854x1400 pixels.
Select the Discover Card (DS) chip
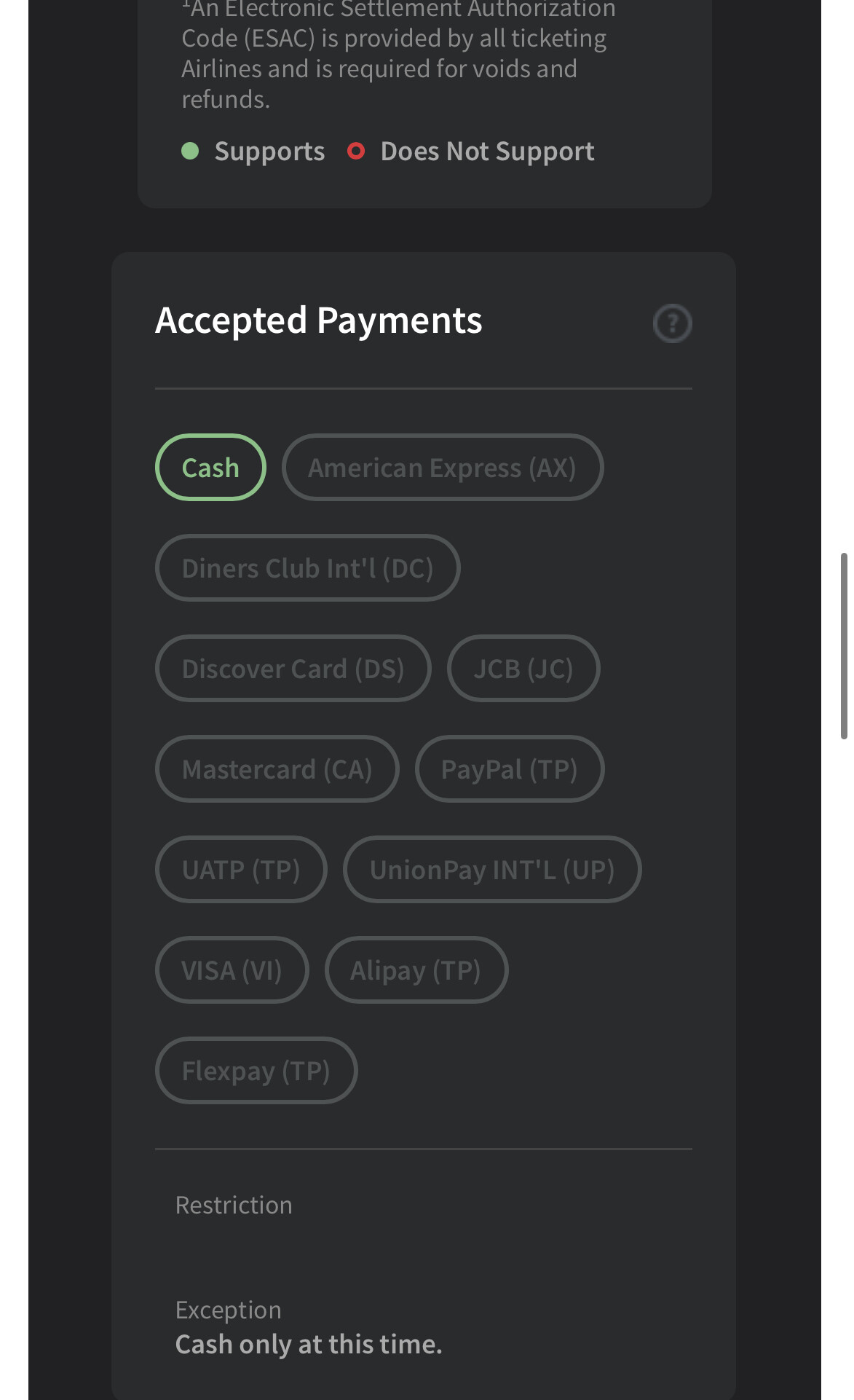(x=293, y=669)
